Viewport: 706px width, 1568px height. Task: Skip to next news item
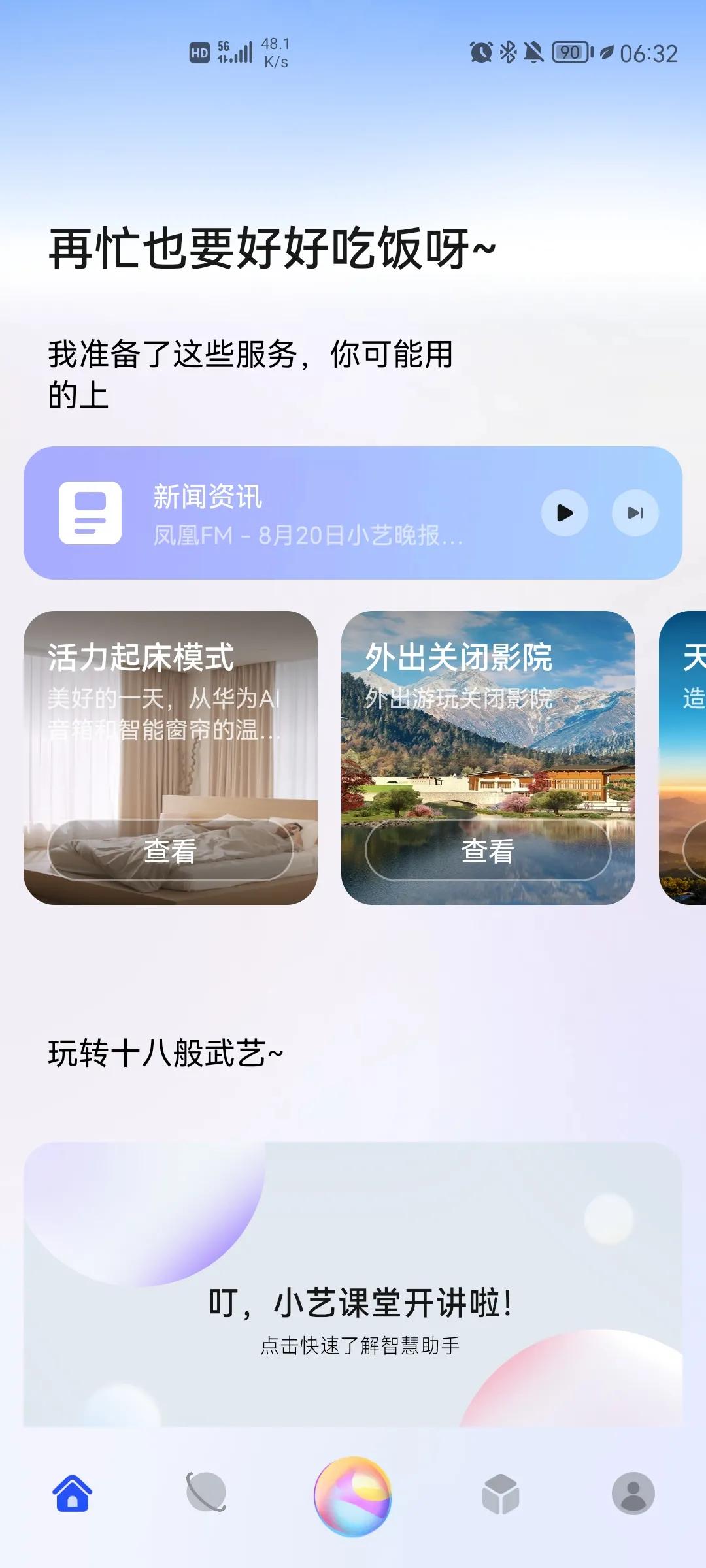[x=634, y=514]
